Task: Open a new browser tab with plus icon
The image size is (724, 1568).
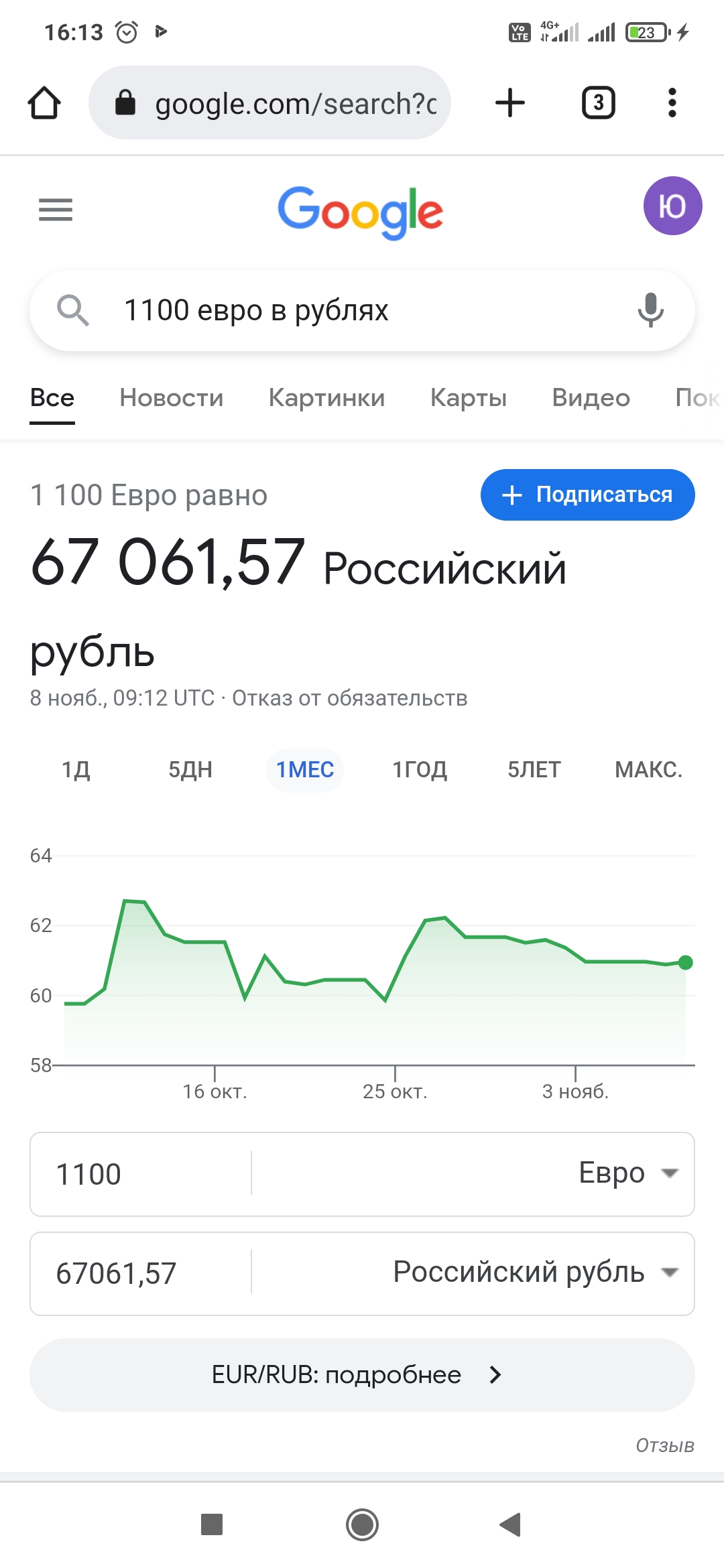Action: [510, 103]
